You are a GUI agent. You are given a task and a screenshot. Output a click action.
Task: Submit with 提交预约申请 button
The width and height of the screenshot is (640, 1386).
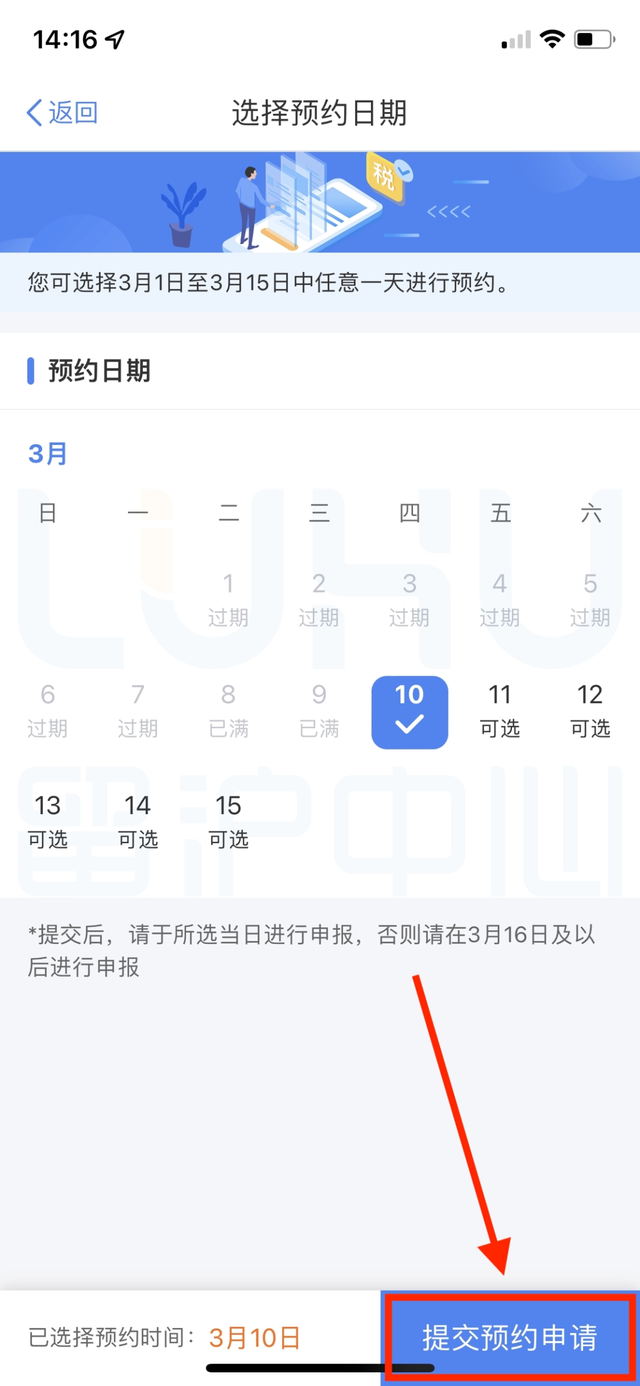pos(510,1337)
